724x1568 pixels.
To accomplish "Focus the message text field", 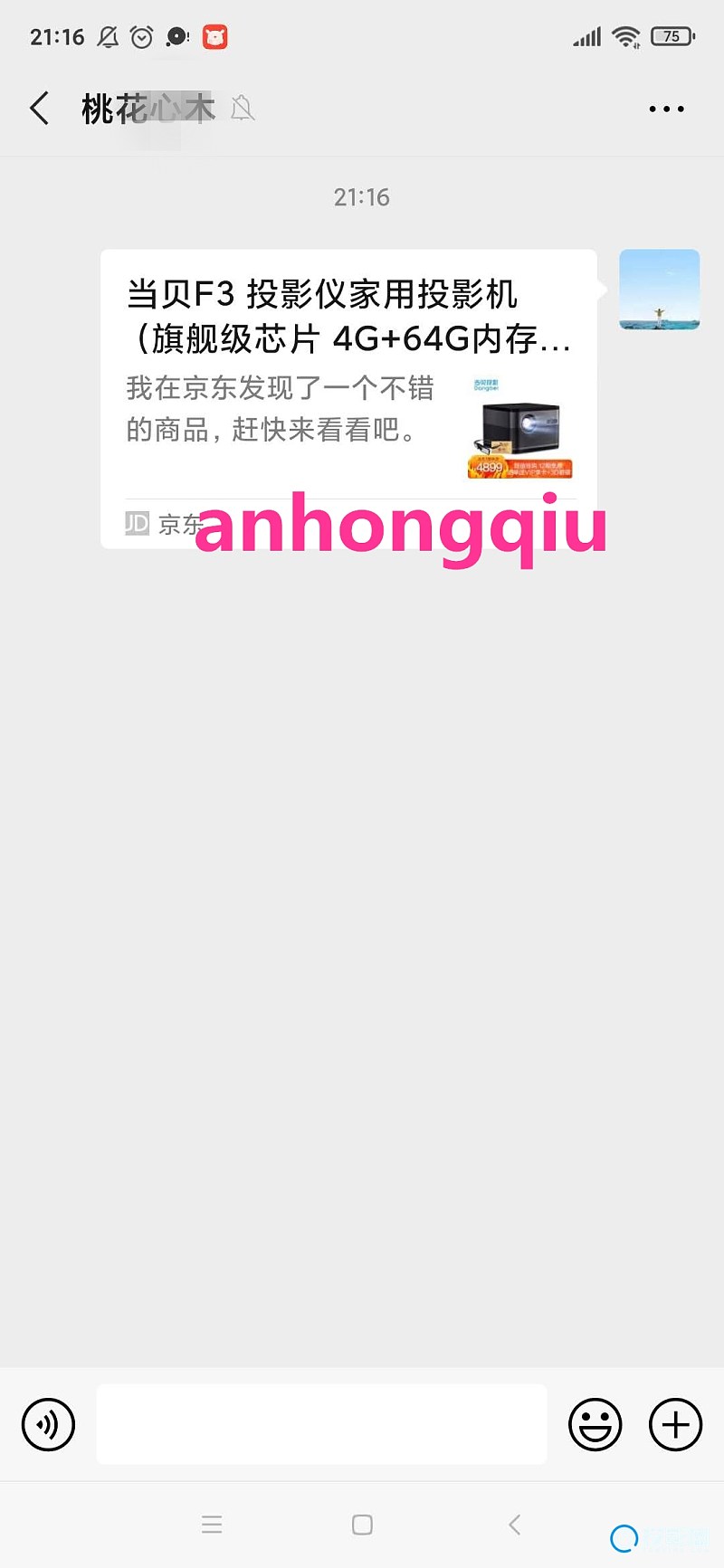I will pyautogui.click(x=321, y=1424).
